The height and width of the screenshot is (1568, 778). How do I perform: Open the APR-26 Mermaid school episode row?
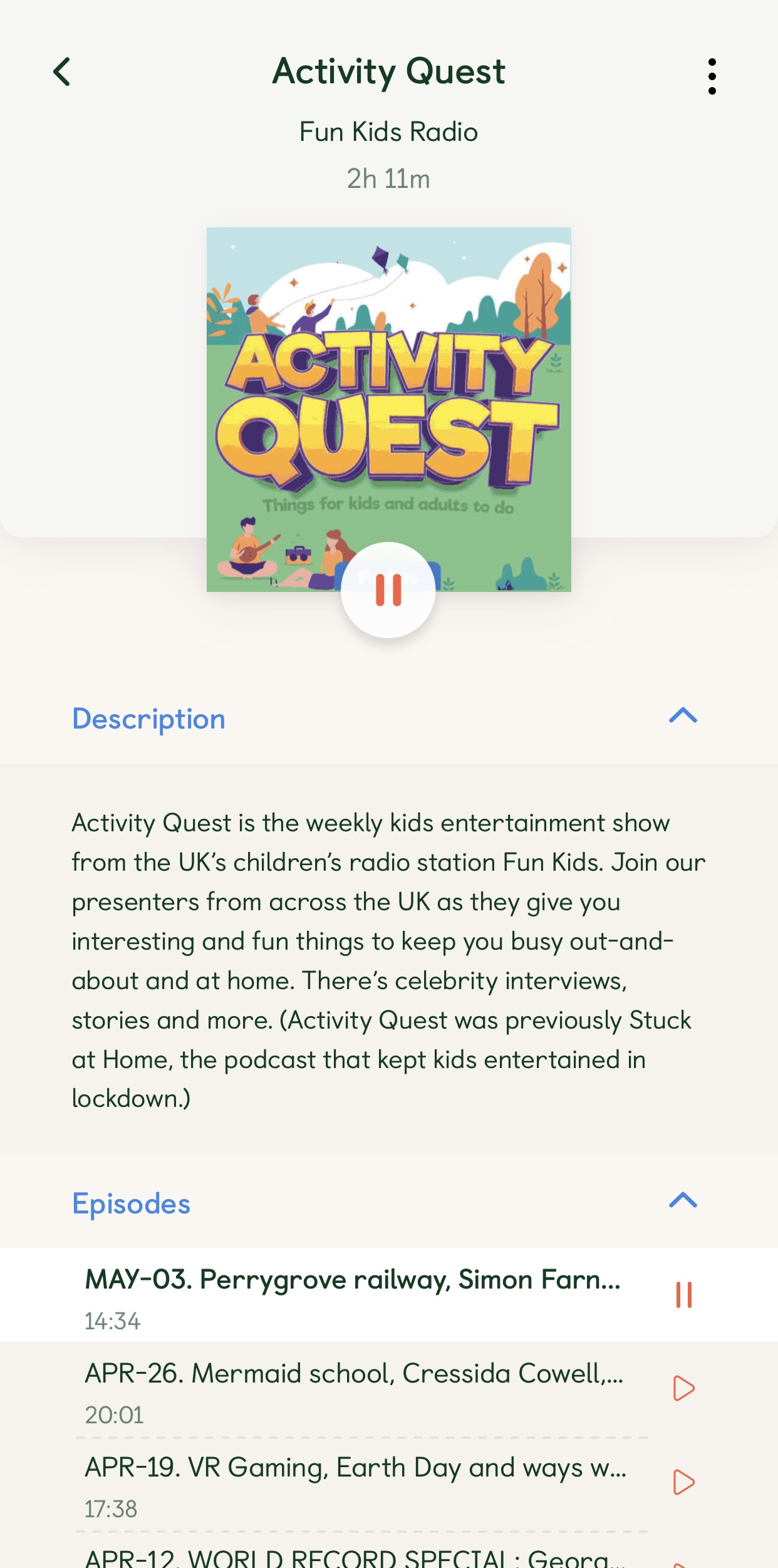pos(354,1390)
